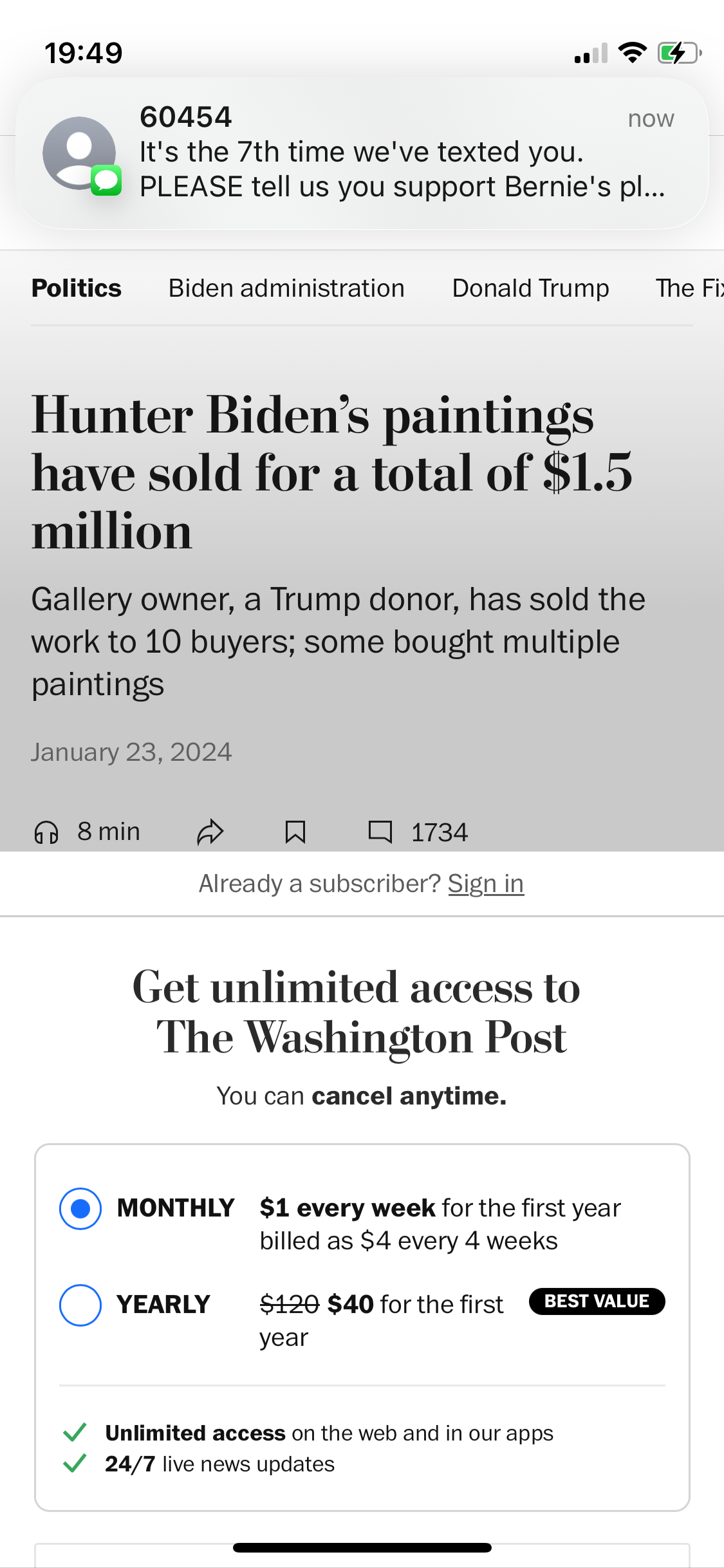724x1568 pixels.
Task: Bookmark the Hunter Biden article
Action: (295, 832)
